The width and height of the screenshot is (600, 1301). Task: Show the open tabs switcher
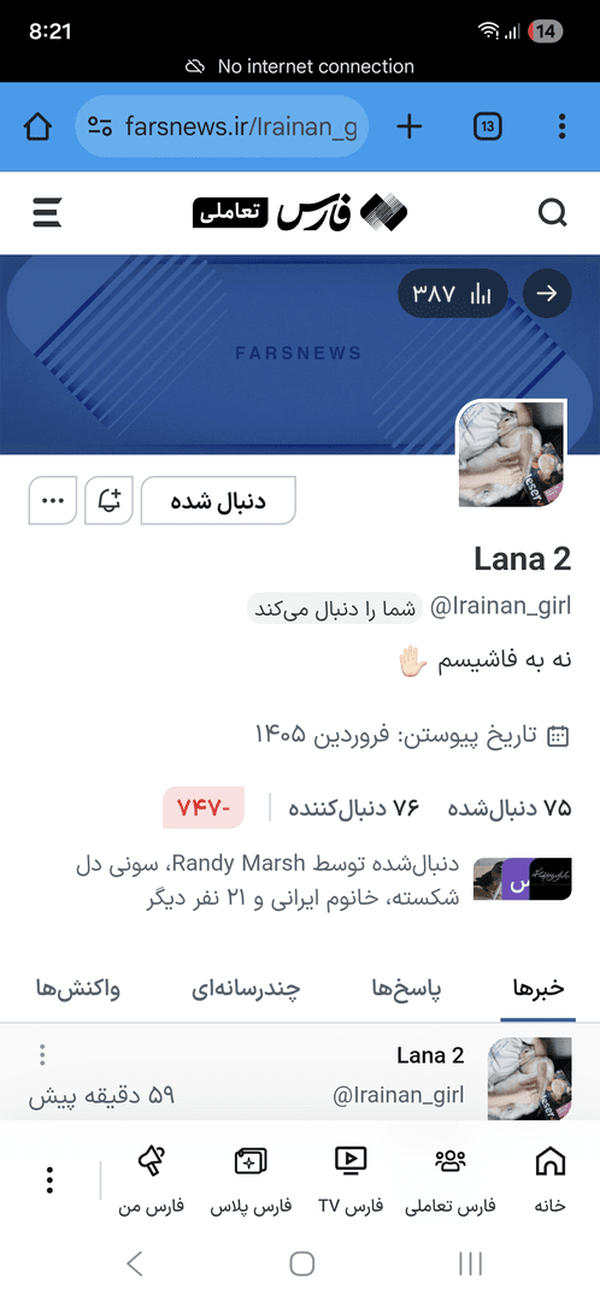(487, 127)
